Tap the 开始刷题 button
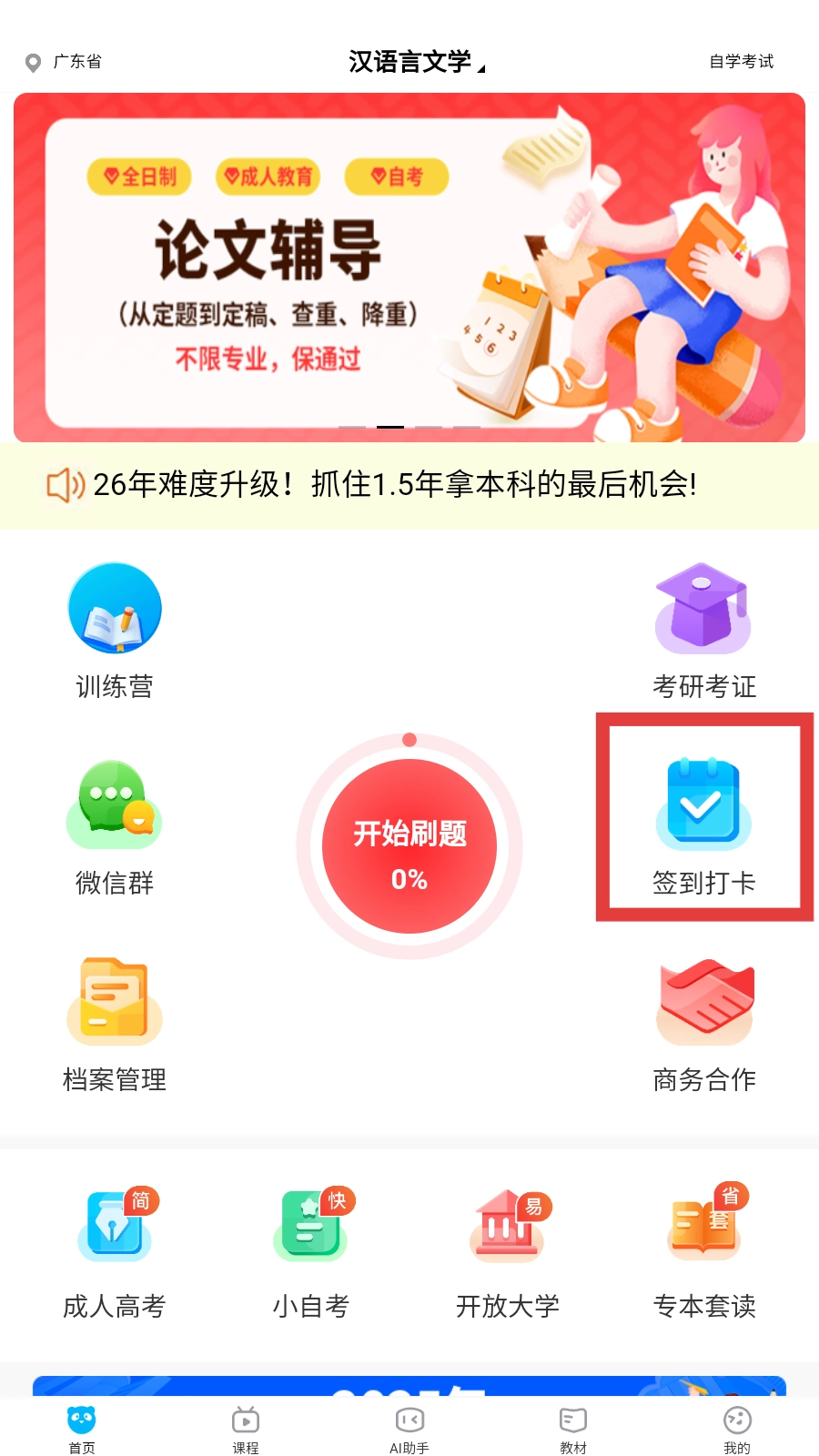819x1456 pixels. pos(409,846)
